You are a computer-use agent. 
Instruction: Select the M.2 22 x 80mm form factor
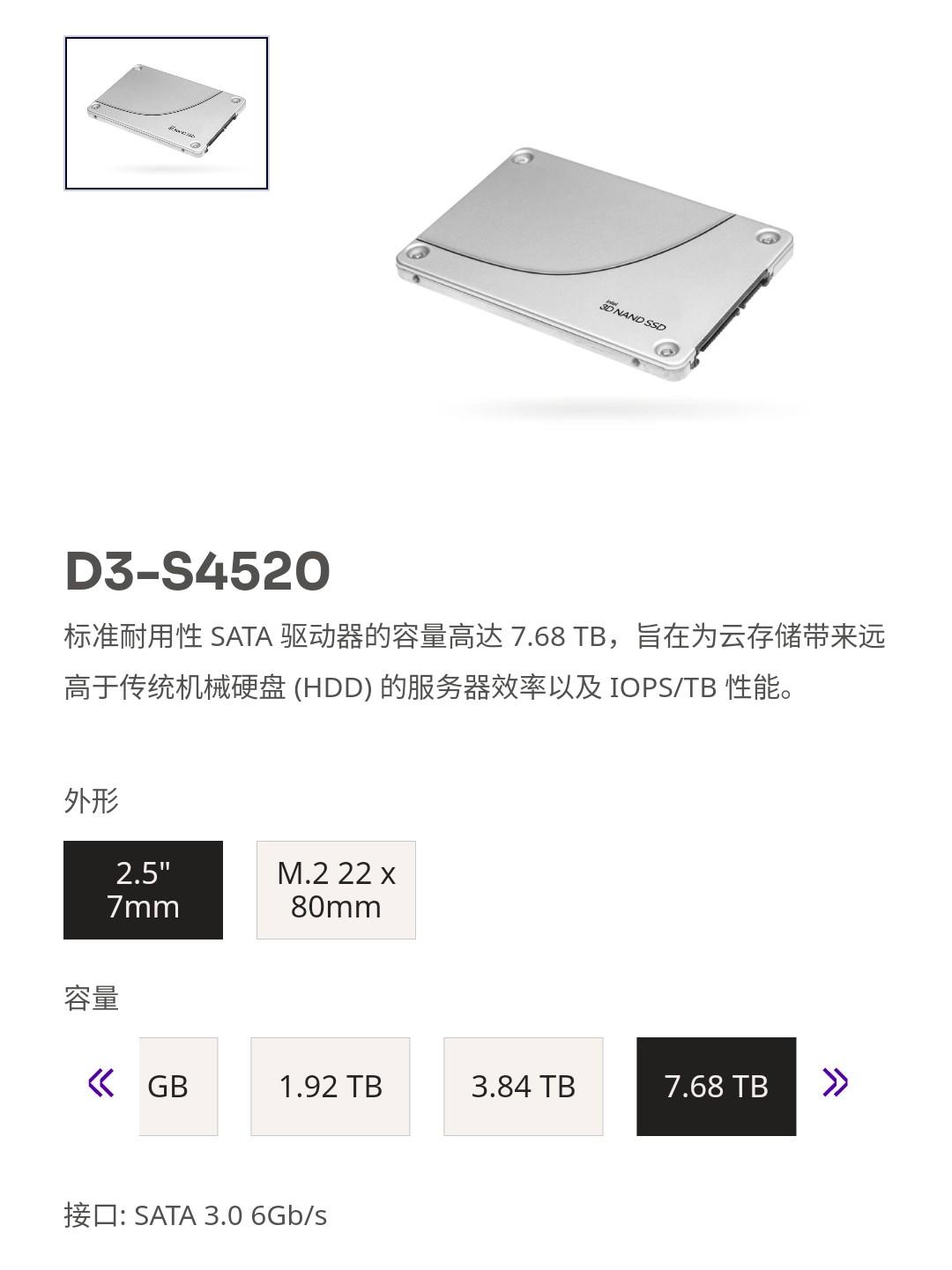pyautogui.click(x=336, y=889)
